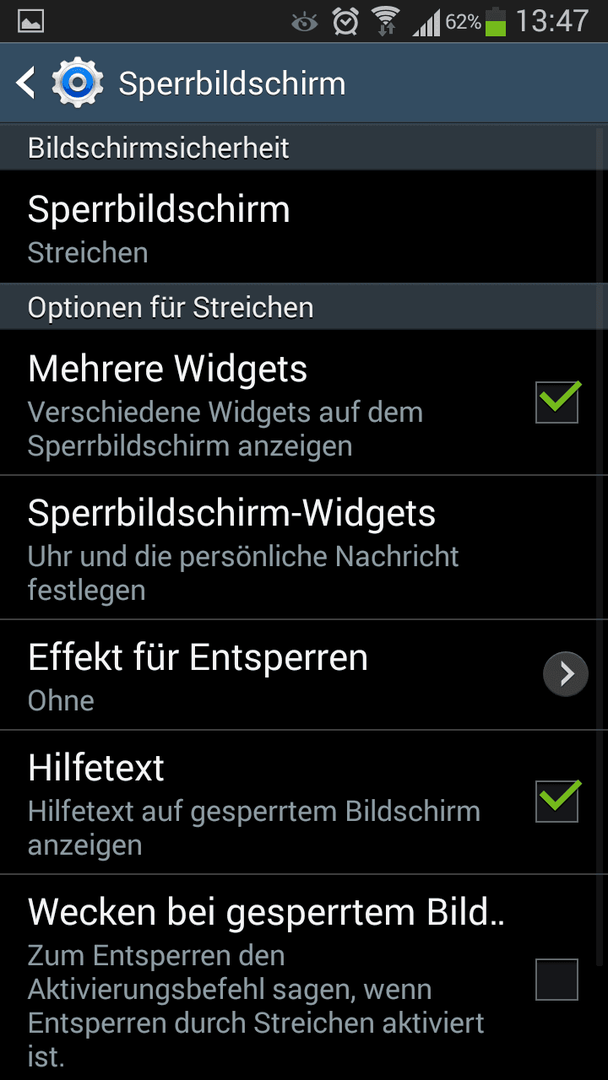Uncheck the Mehrere Widgets checkbox
Image resolution: width=608 pixels, height=1080 pixels.
coord(557,402)
